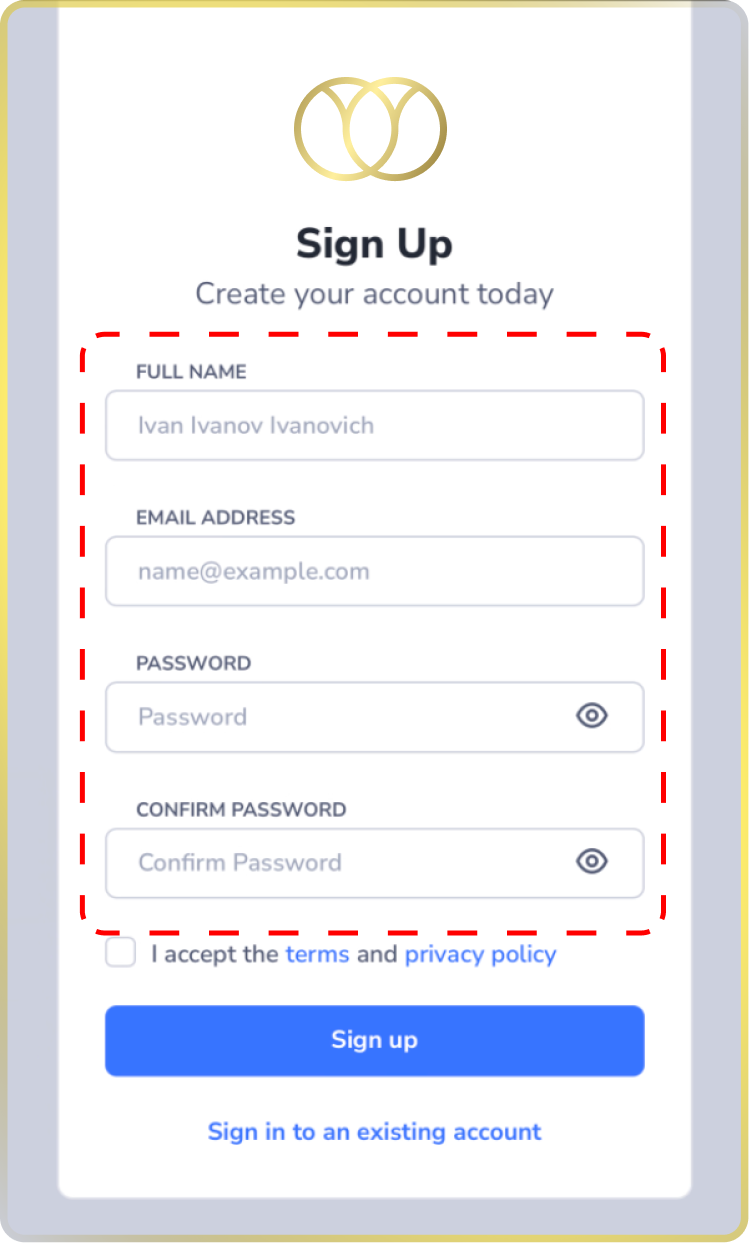Select the Password text field

[340, 717]
